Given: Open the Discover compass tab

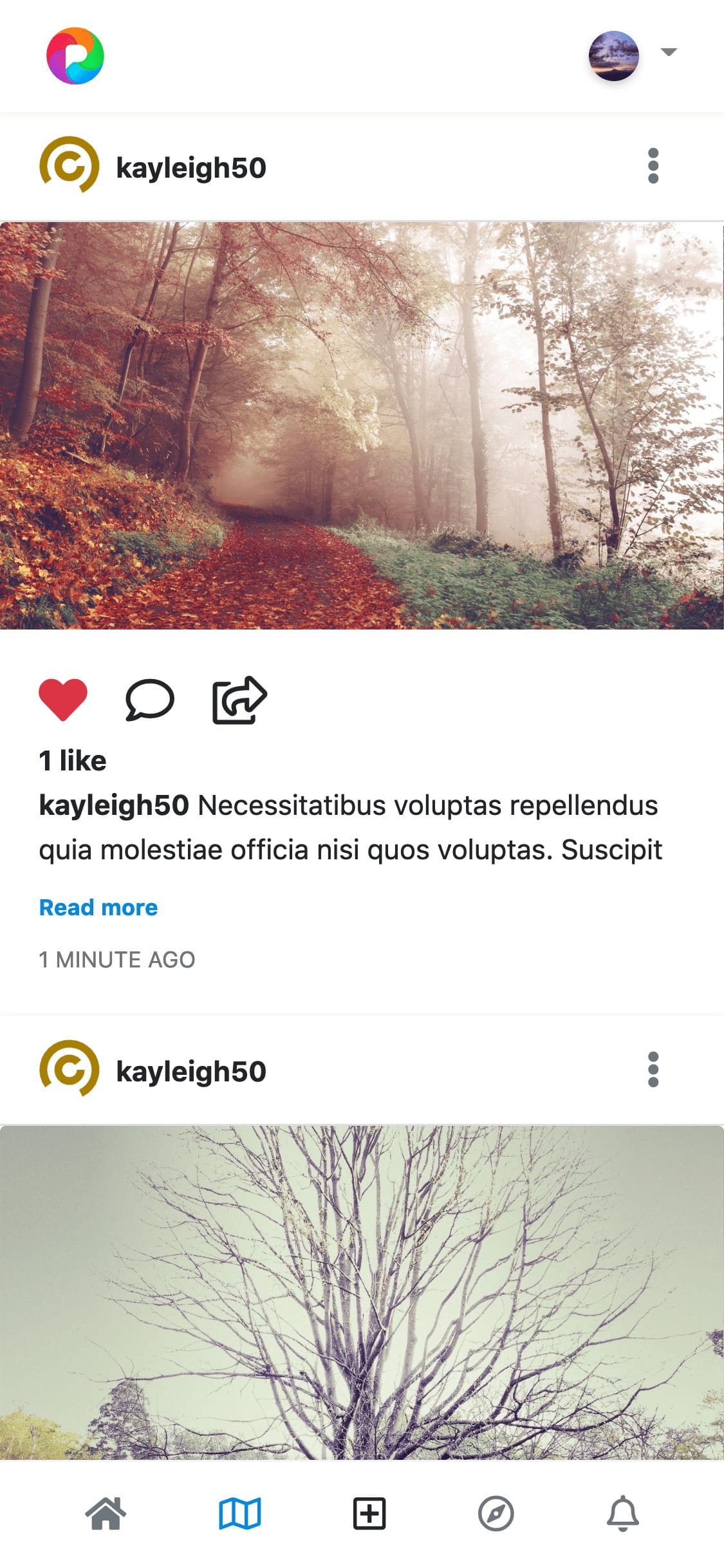Looking at the screenshot, I should [496, 1513].
